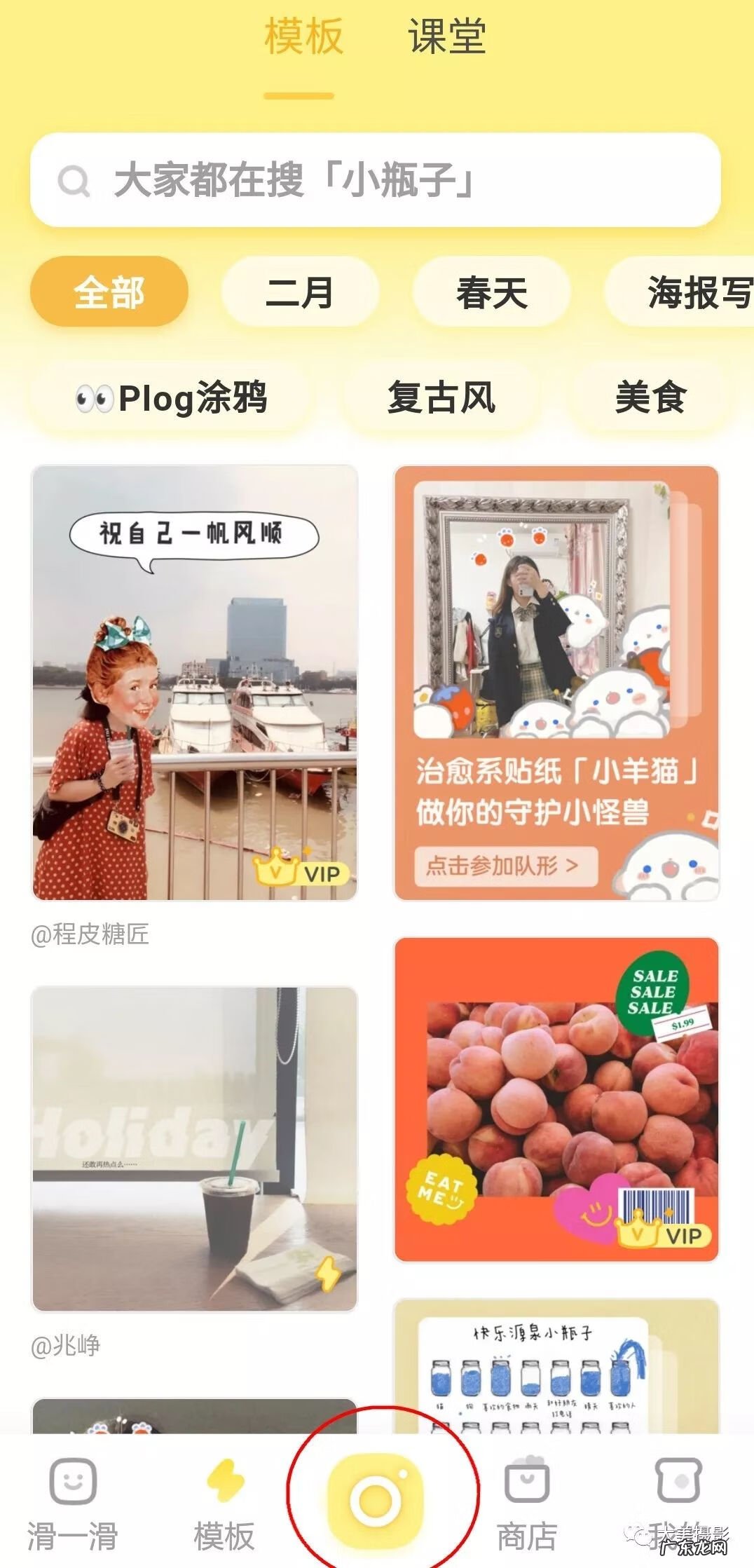This screenshot has width=754, height=1568.
Task: Choose the 春天 category chip
Action: 491,292
